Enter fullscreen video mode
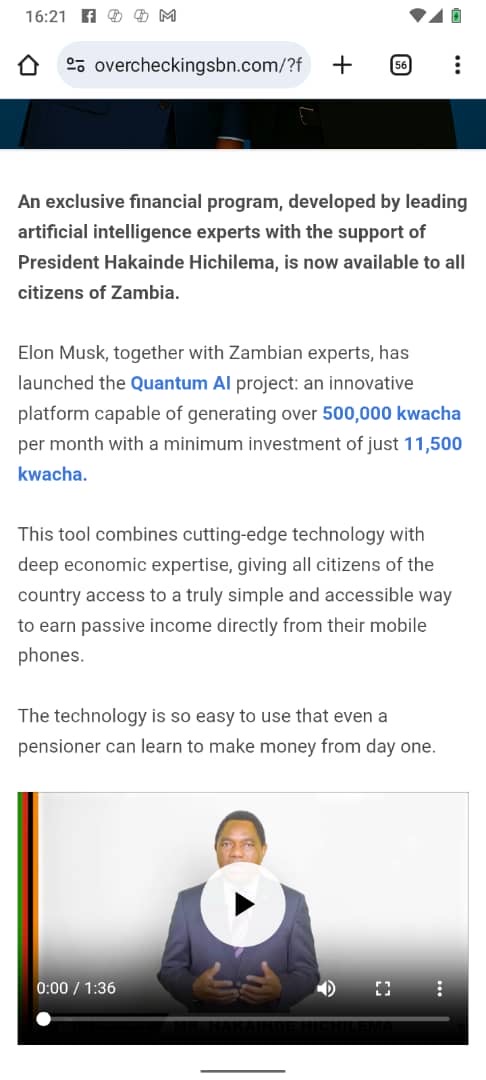This screenshot has height=1080, width=486. pos(383,989)
